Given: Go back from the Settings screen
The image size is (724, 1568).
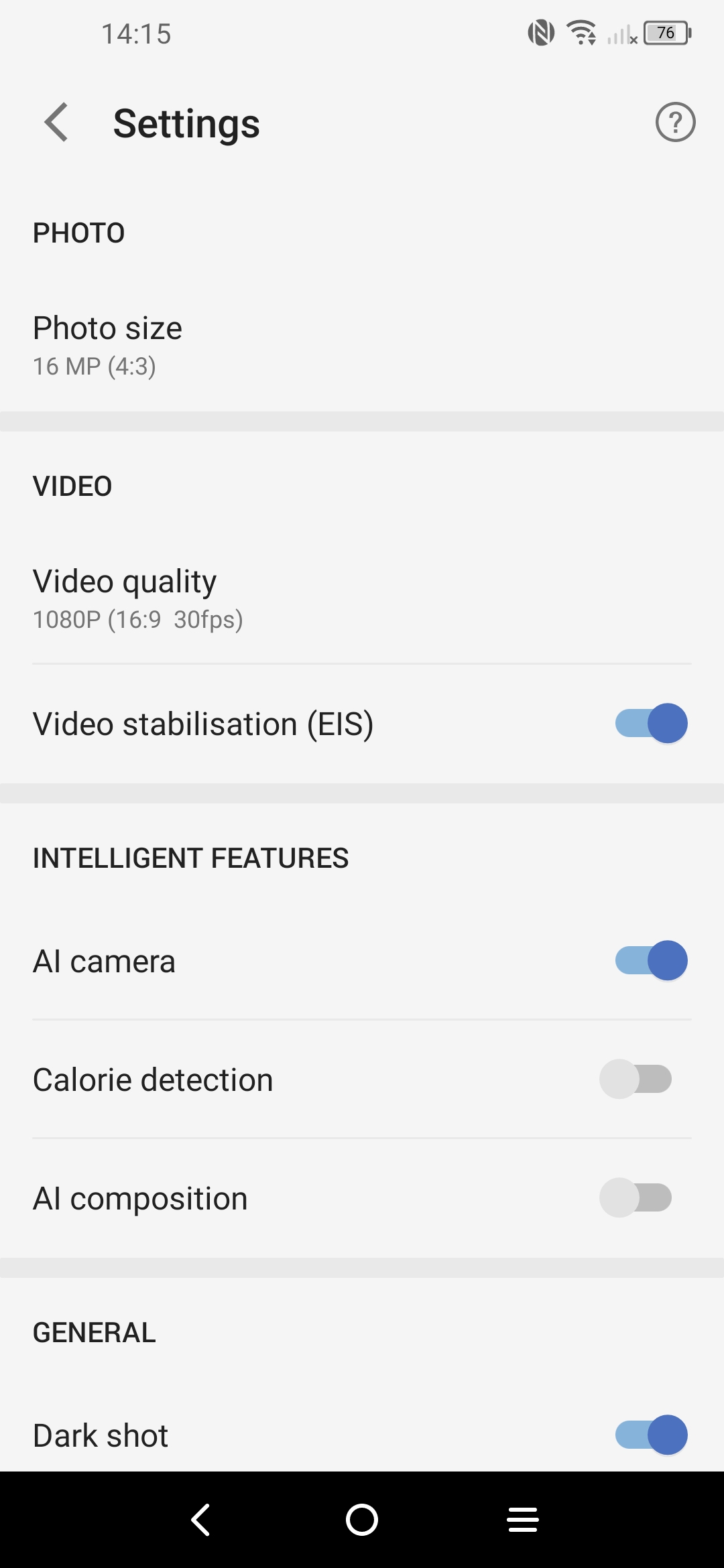Looking at the screenshot, I should pyautogui.click(x=56, y=123).
